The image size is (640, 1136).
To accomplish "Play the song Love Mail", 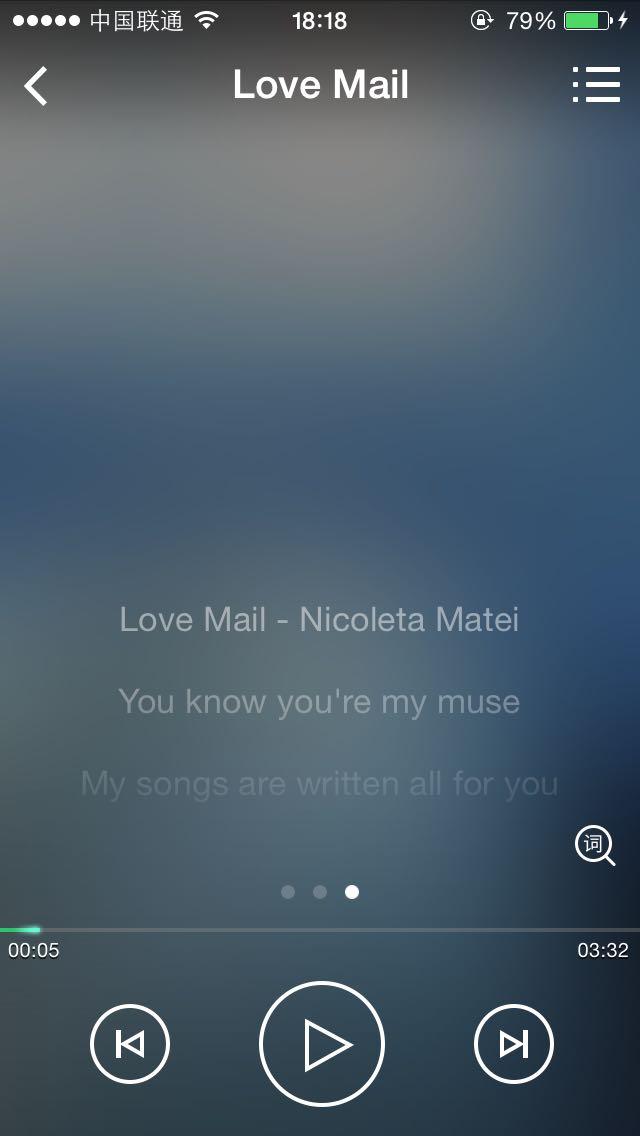I will tap(322, 1044).
